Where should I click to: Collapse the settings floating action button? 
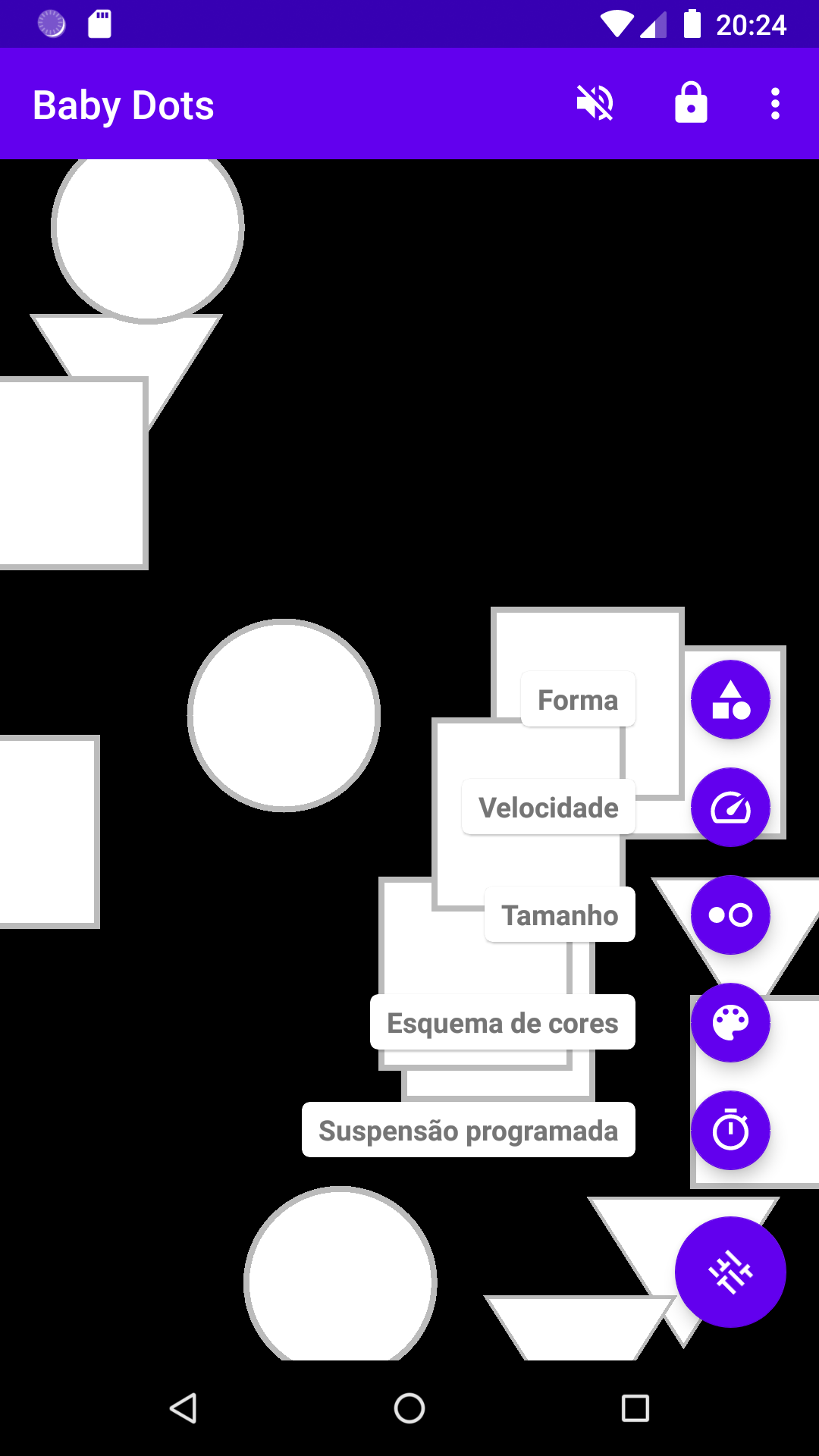coord(730,1272)
